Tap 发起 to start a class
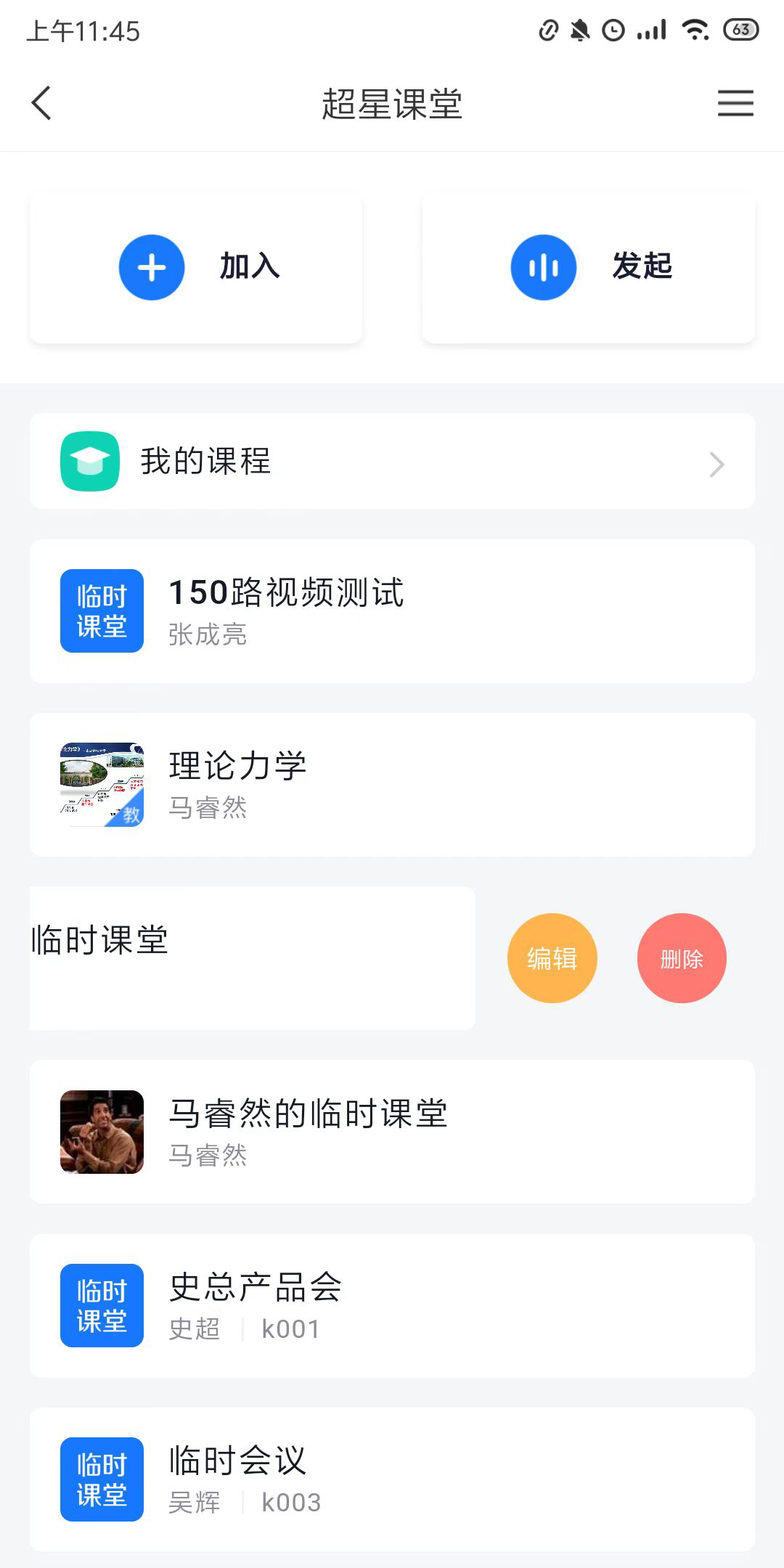The width and height of the screenshot is (784, 1568). tap(588, 267)
